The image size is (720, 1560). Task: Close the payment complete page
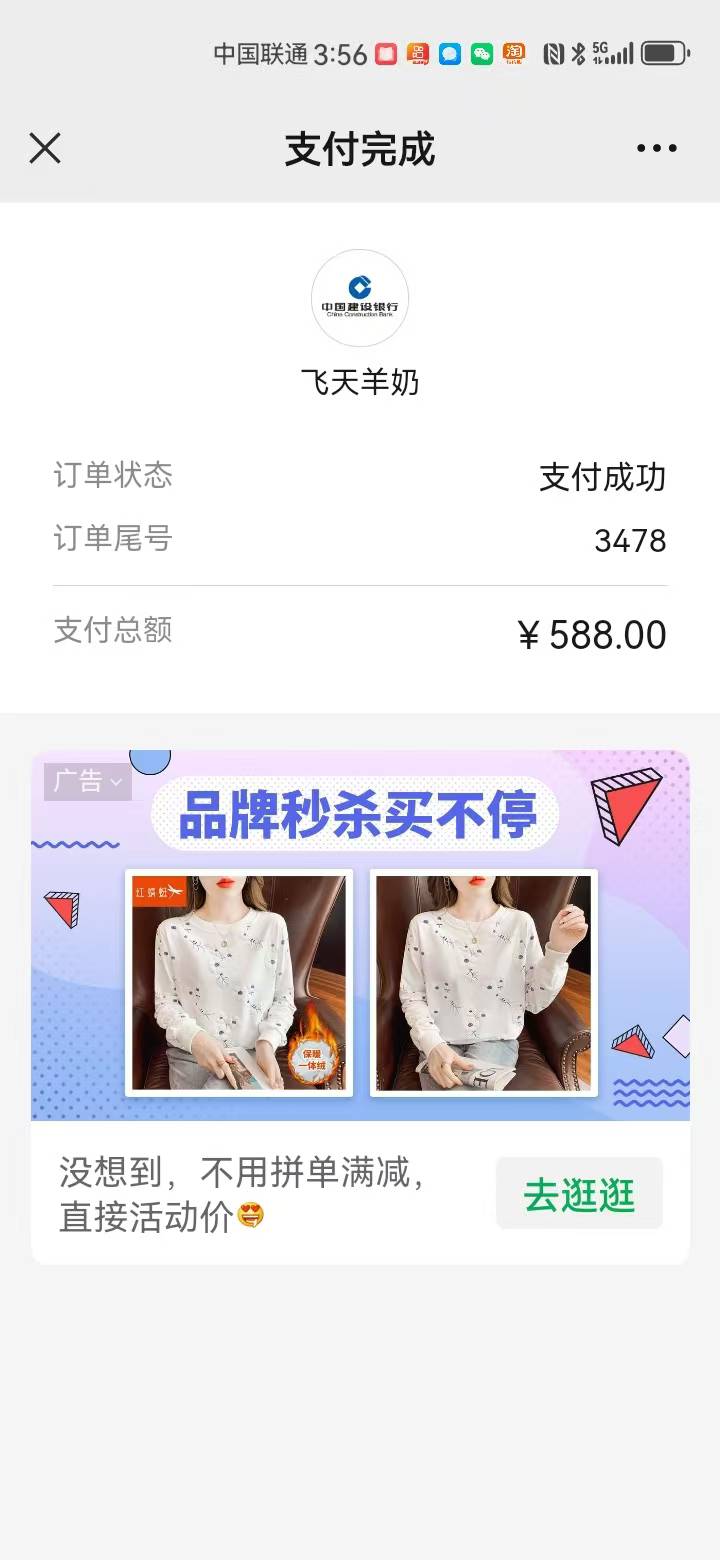click(x=45, y=149)
